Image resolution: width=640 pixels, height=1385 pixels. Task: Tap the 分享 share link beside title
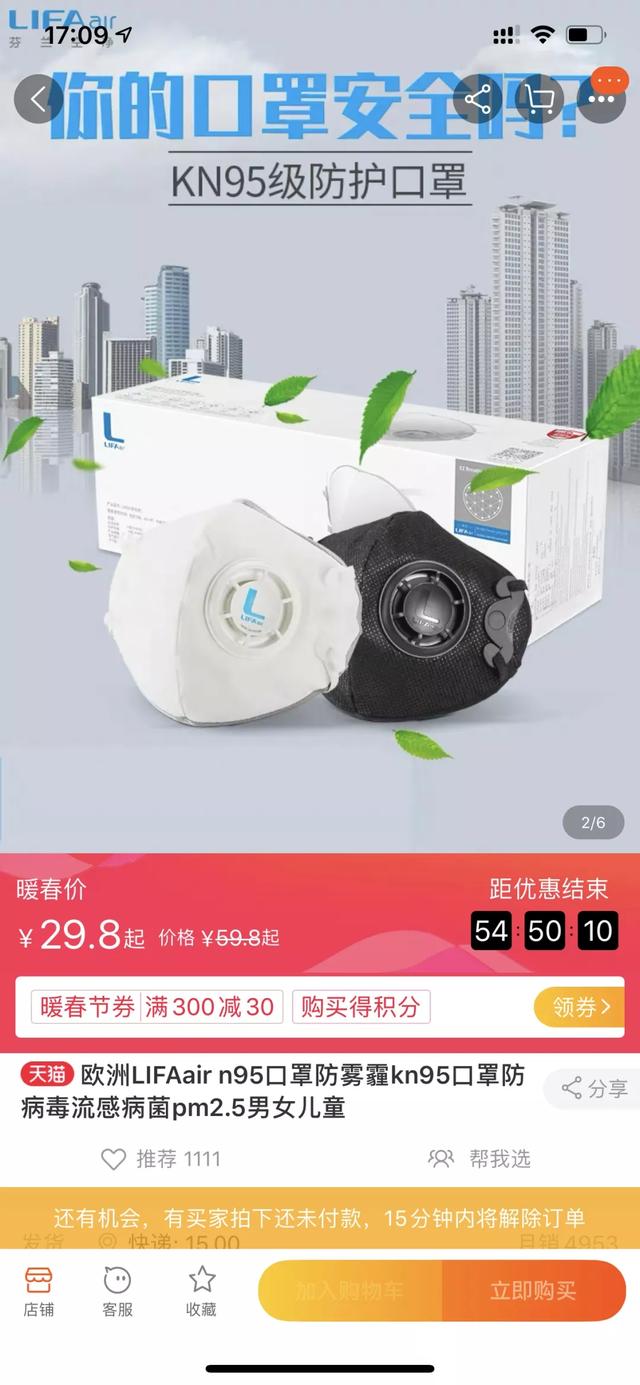tap(595, 1089)
